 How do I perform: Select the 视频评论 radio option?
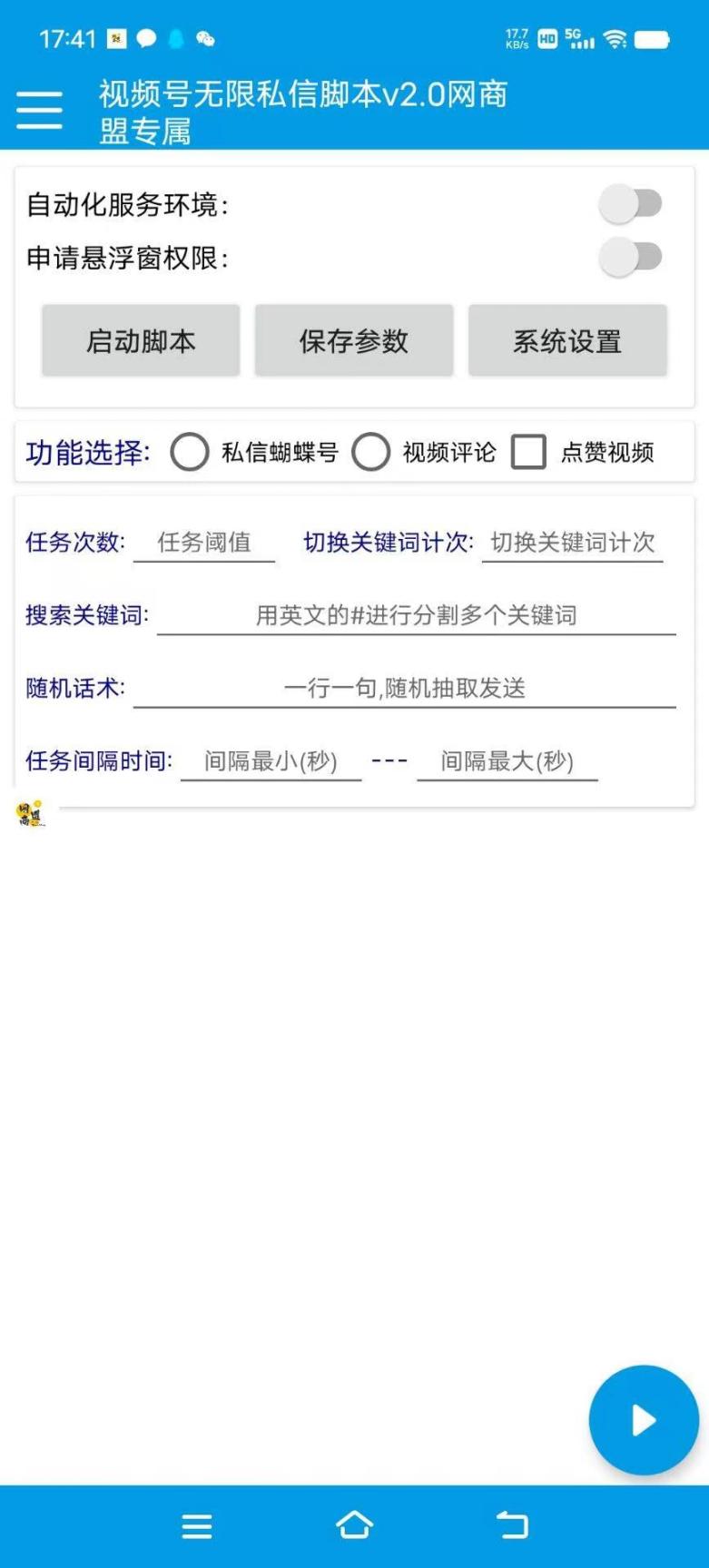pyautogui.click(x=372, y=452)
